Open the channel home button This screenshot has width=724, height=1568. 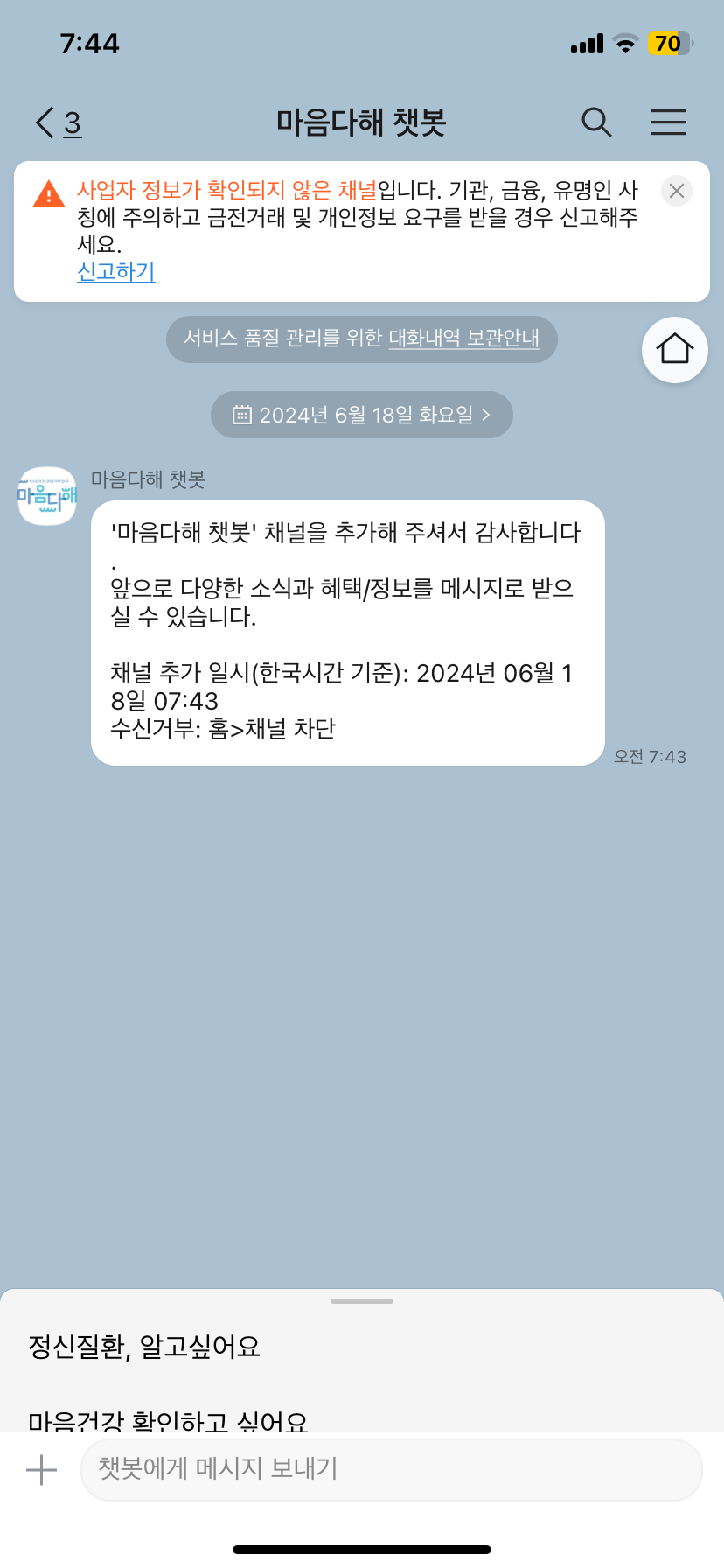click(x=674, y=350)
